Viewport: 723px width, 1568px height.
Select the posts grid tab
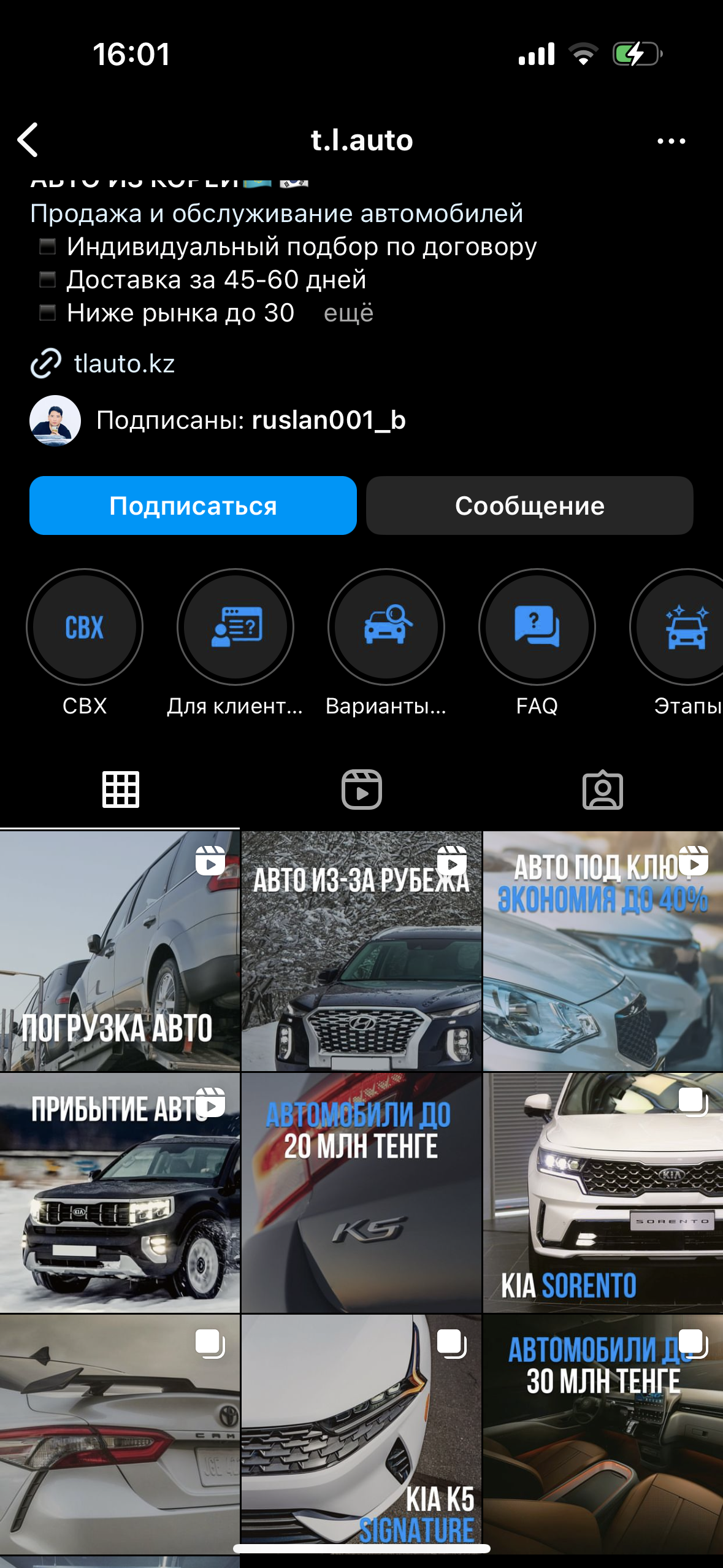click(x=121, y=790)
